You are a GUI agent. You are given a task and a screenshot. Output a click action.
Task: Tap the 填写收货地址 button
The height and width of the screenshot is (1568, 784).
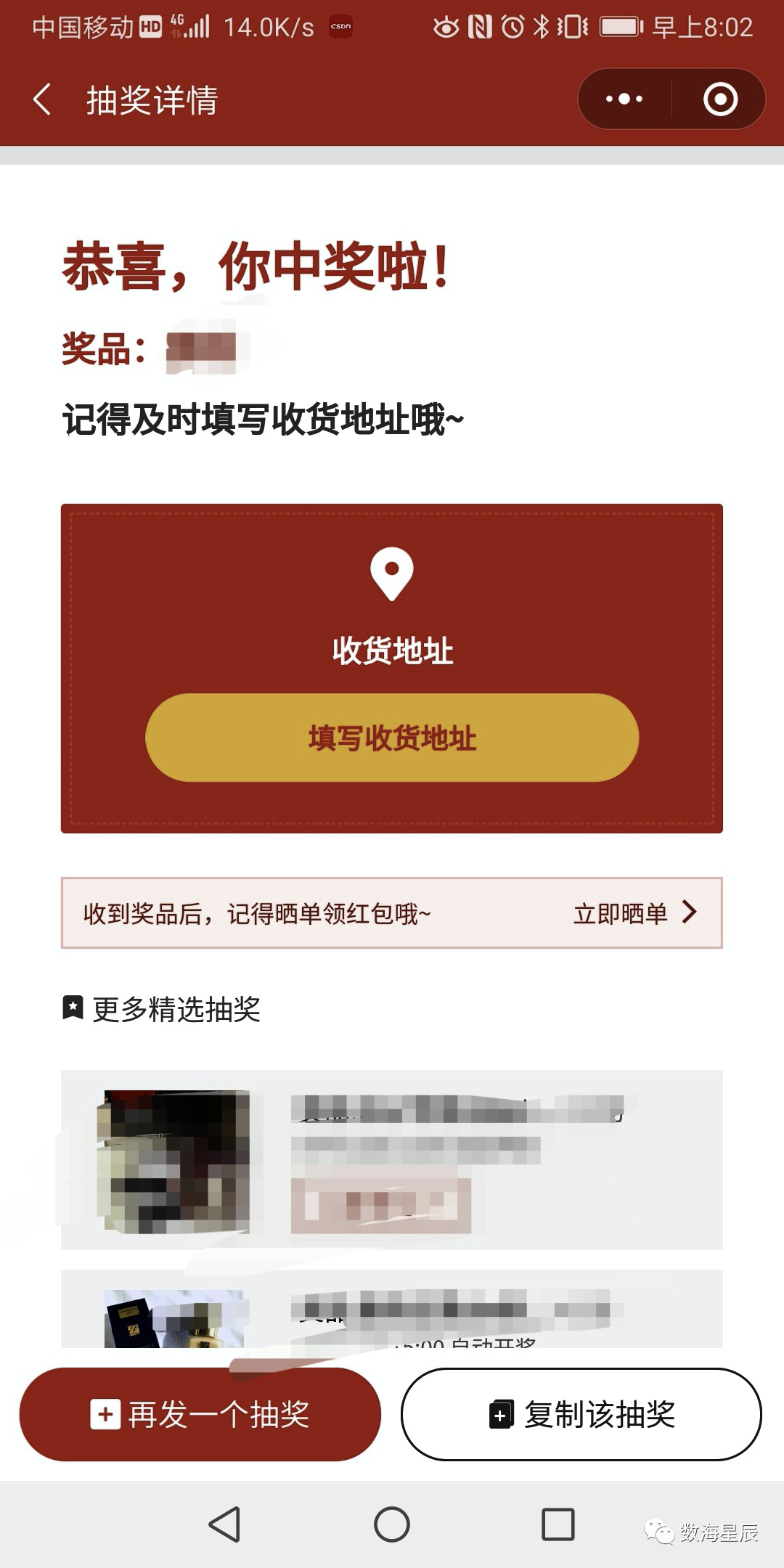392,738
